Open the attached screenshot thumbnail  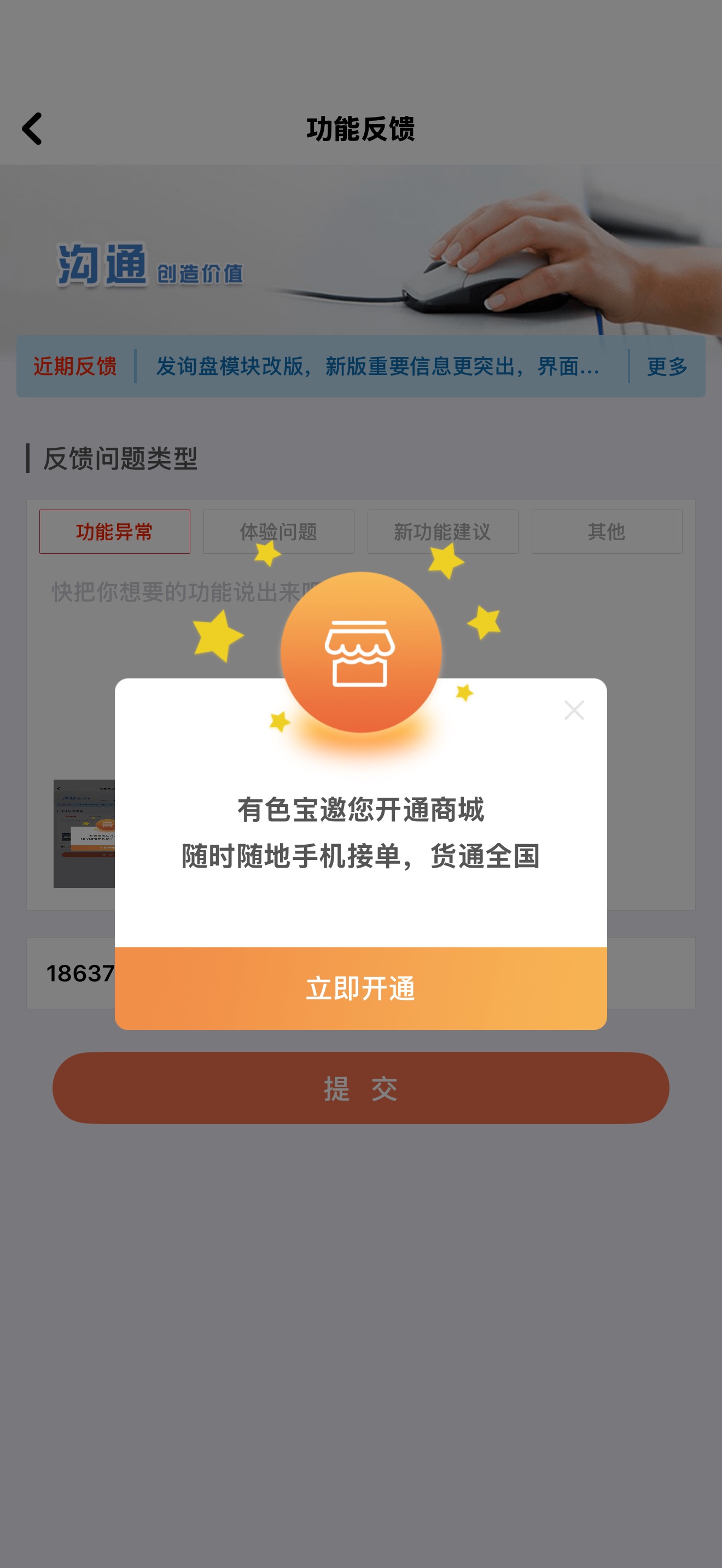pos(84,833)
